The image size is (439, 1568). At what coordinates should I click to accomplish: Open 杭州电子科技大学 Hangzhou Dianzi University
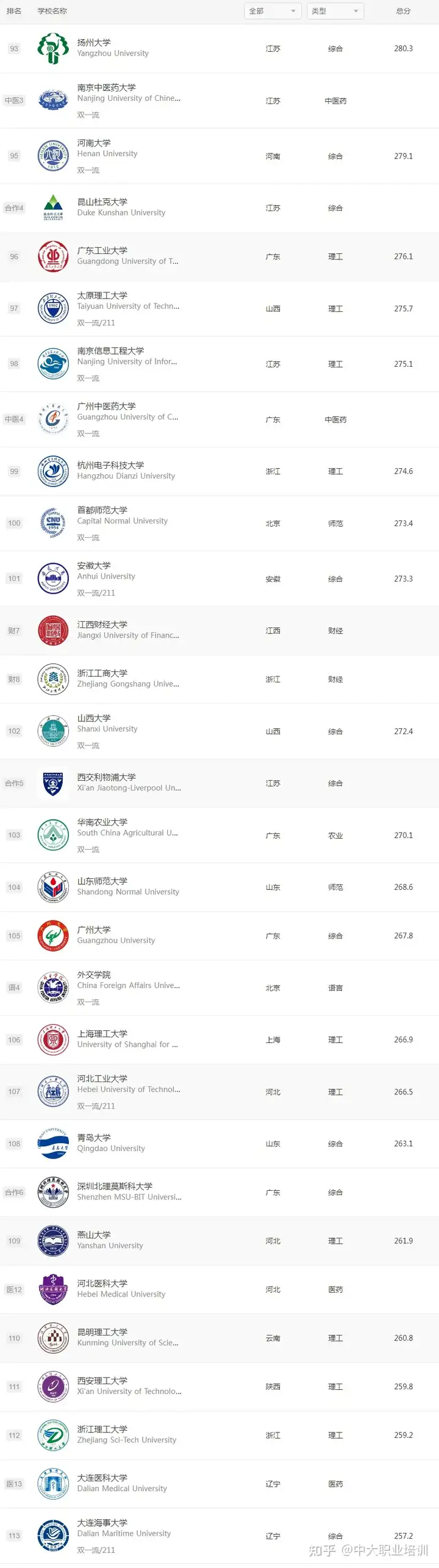coord(220,471)
